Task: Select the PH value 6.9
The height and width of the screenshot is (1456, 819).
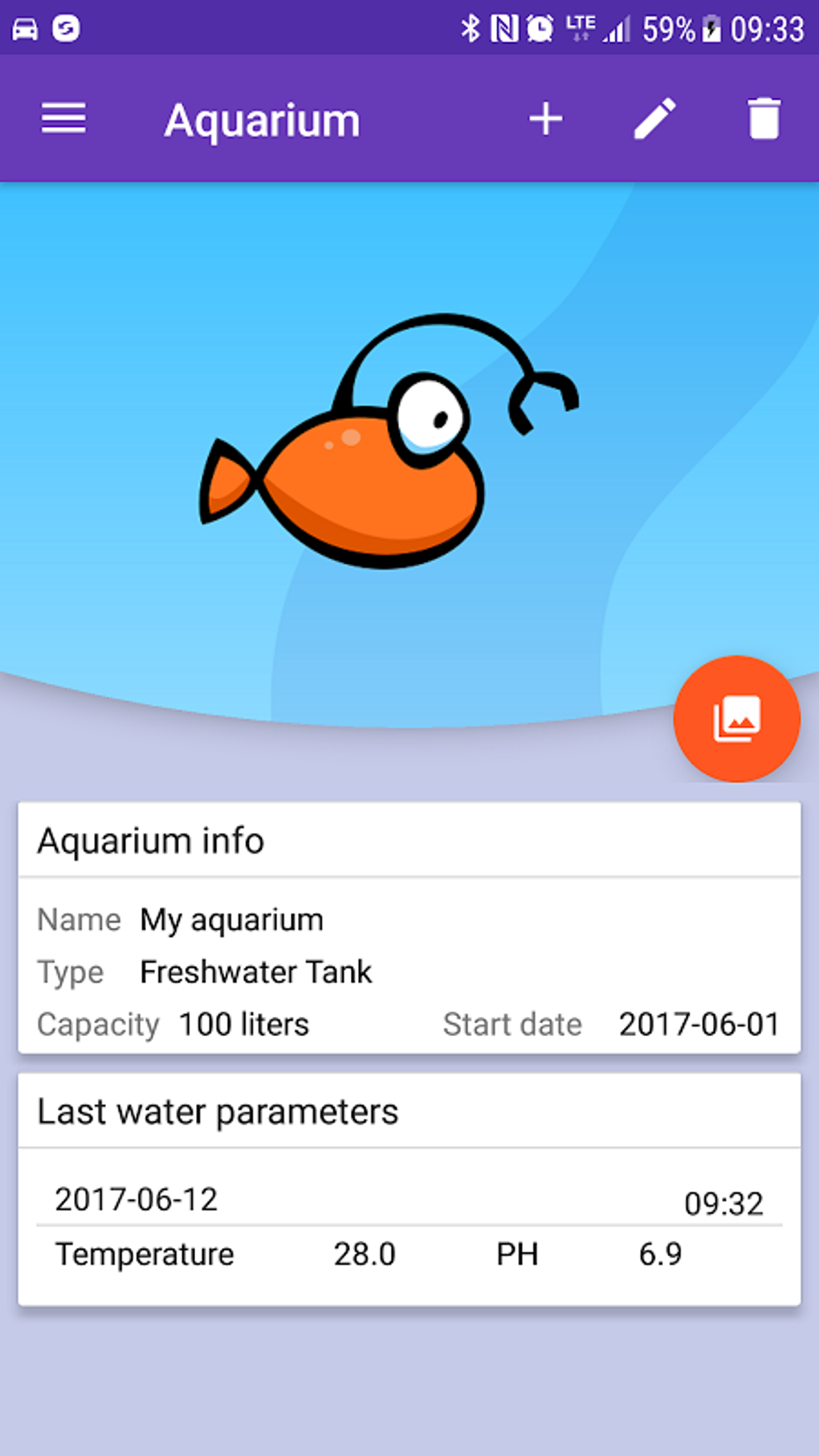Action: point(660,1253)
